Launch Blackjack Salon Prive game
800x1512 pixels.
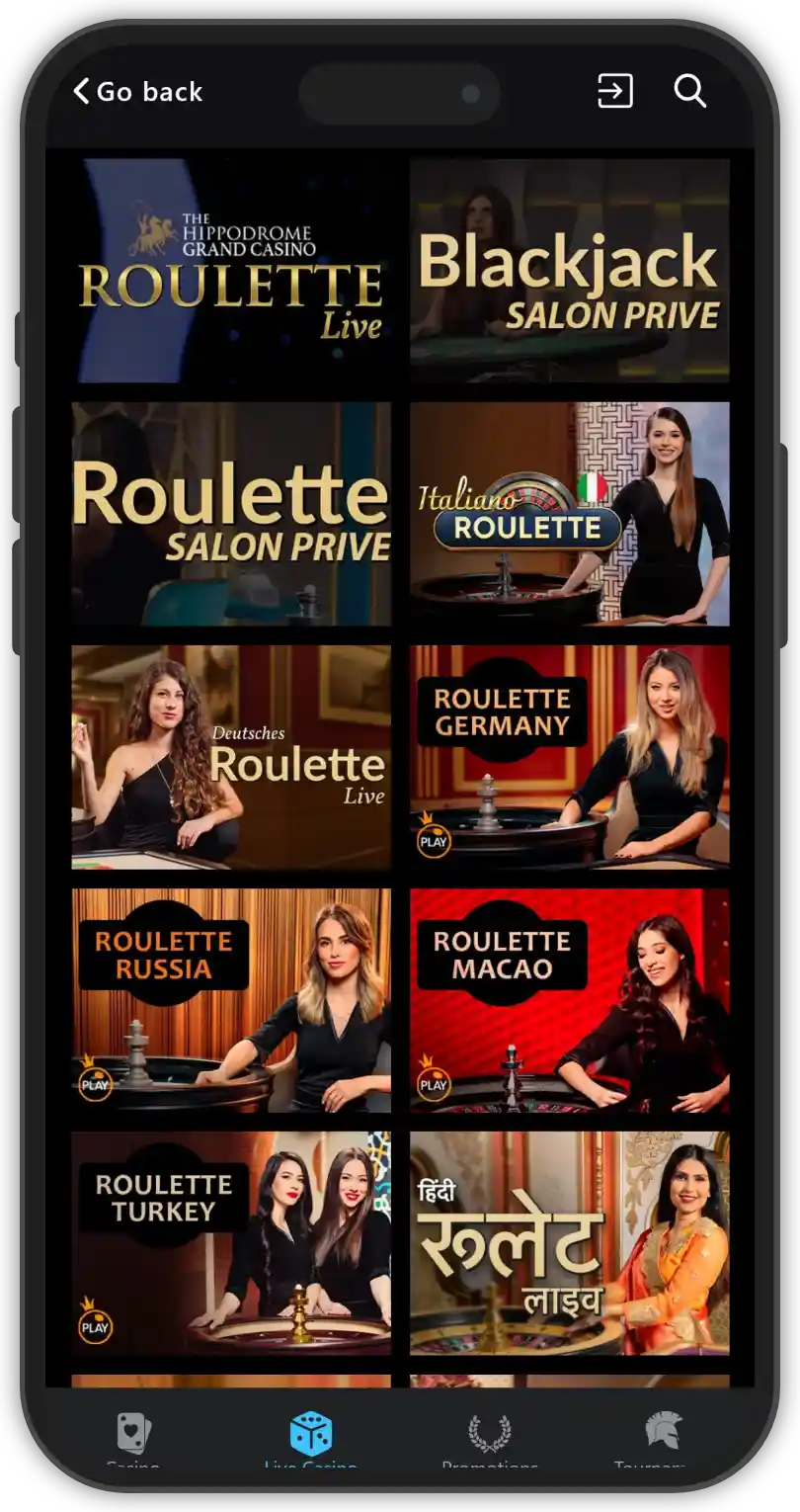point(569,271)
